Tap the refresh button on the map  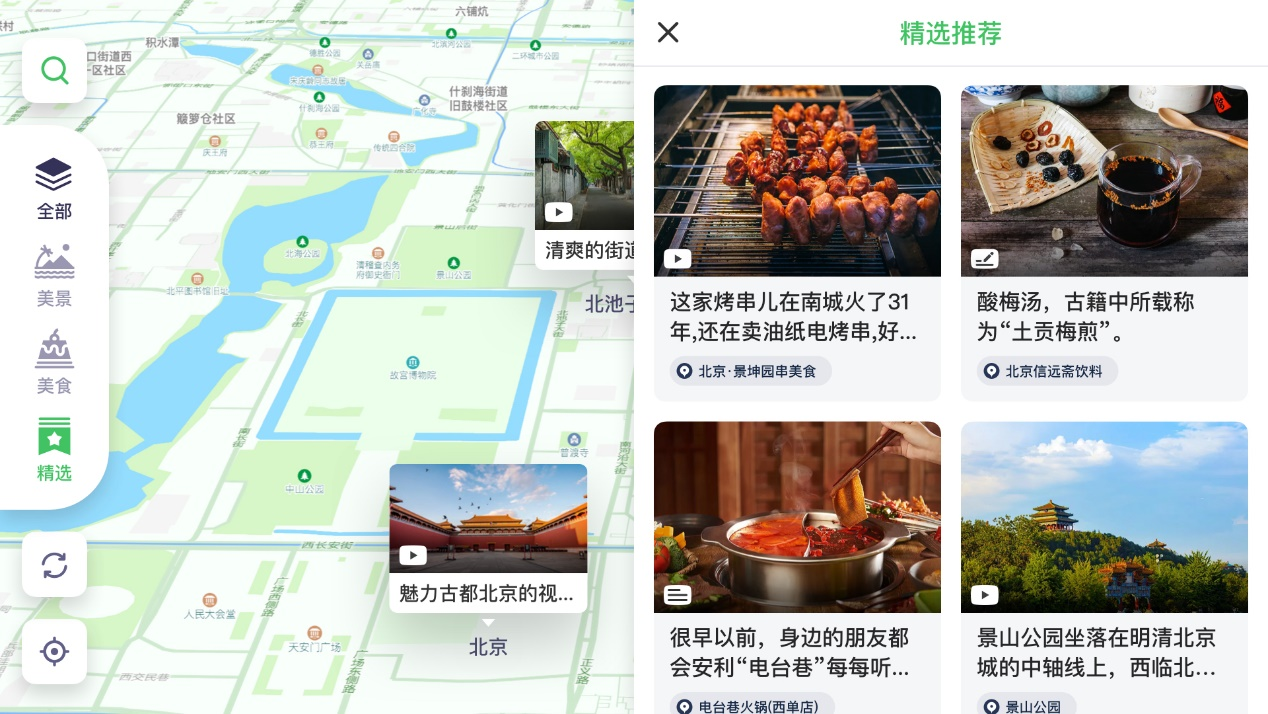[x=54, y=565]
